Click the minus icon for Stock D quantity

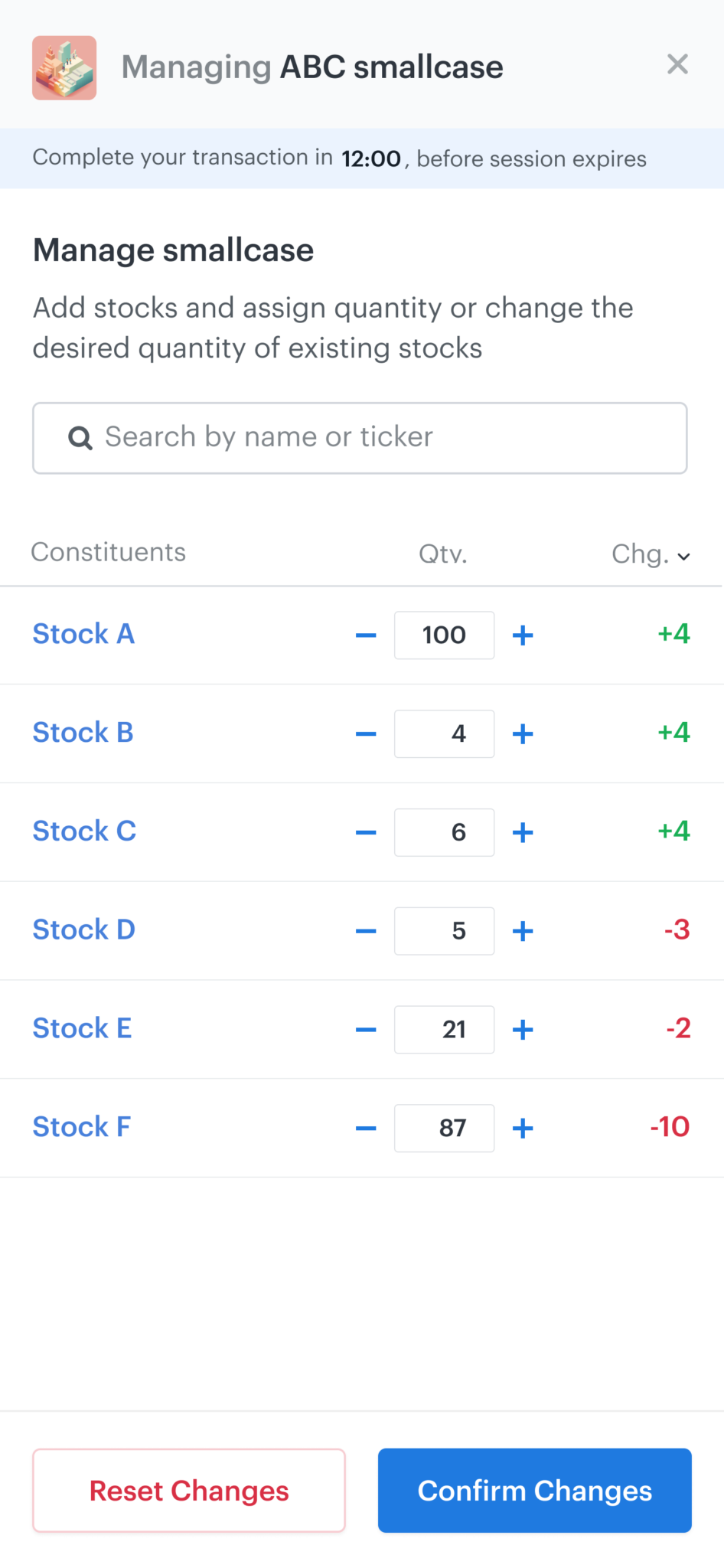(366, 930)
